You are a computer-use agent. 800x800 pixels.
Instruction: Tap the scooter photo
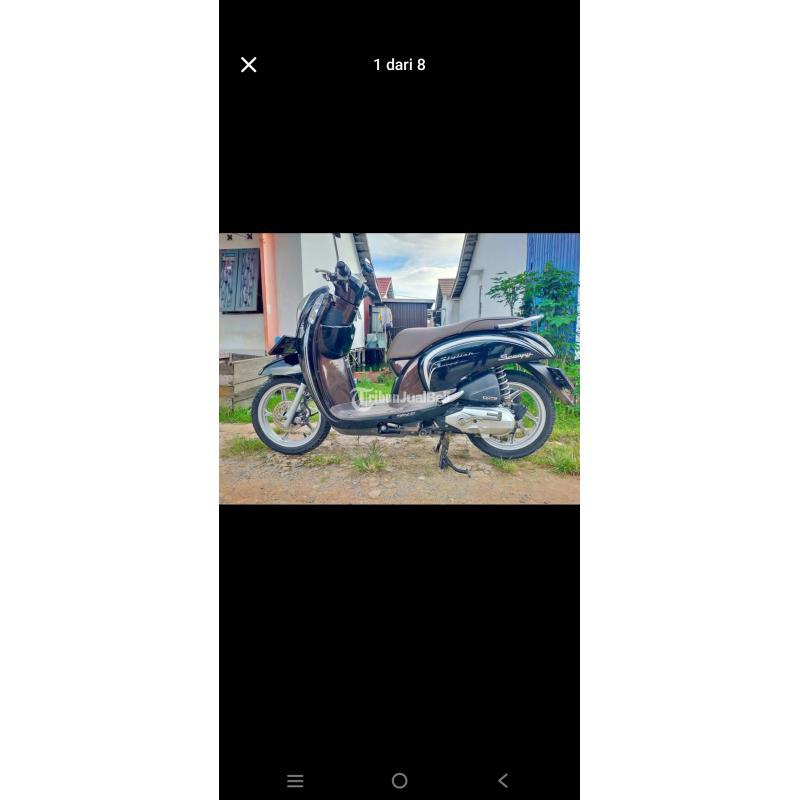tap(399, 368)
